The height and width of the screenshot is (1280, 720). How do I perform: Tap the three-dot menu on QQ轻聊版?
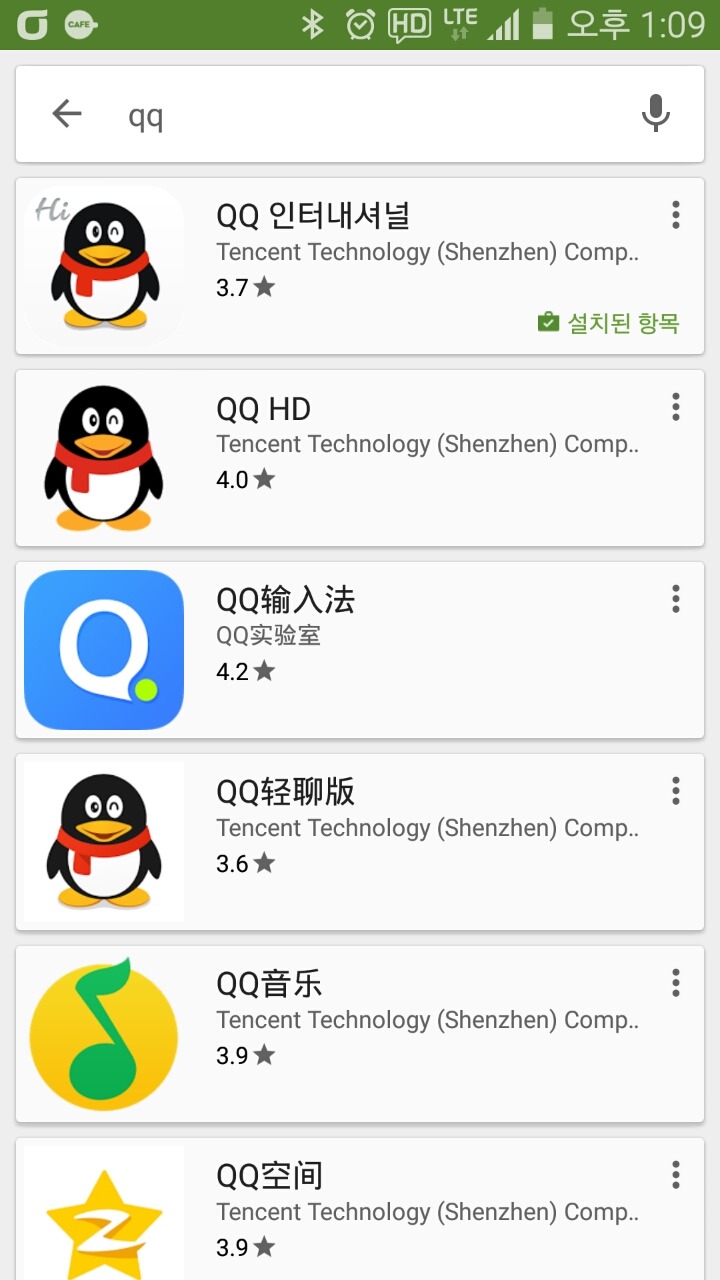[x=676, y=791]
